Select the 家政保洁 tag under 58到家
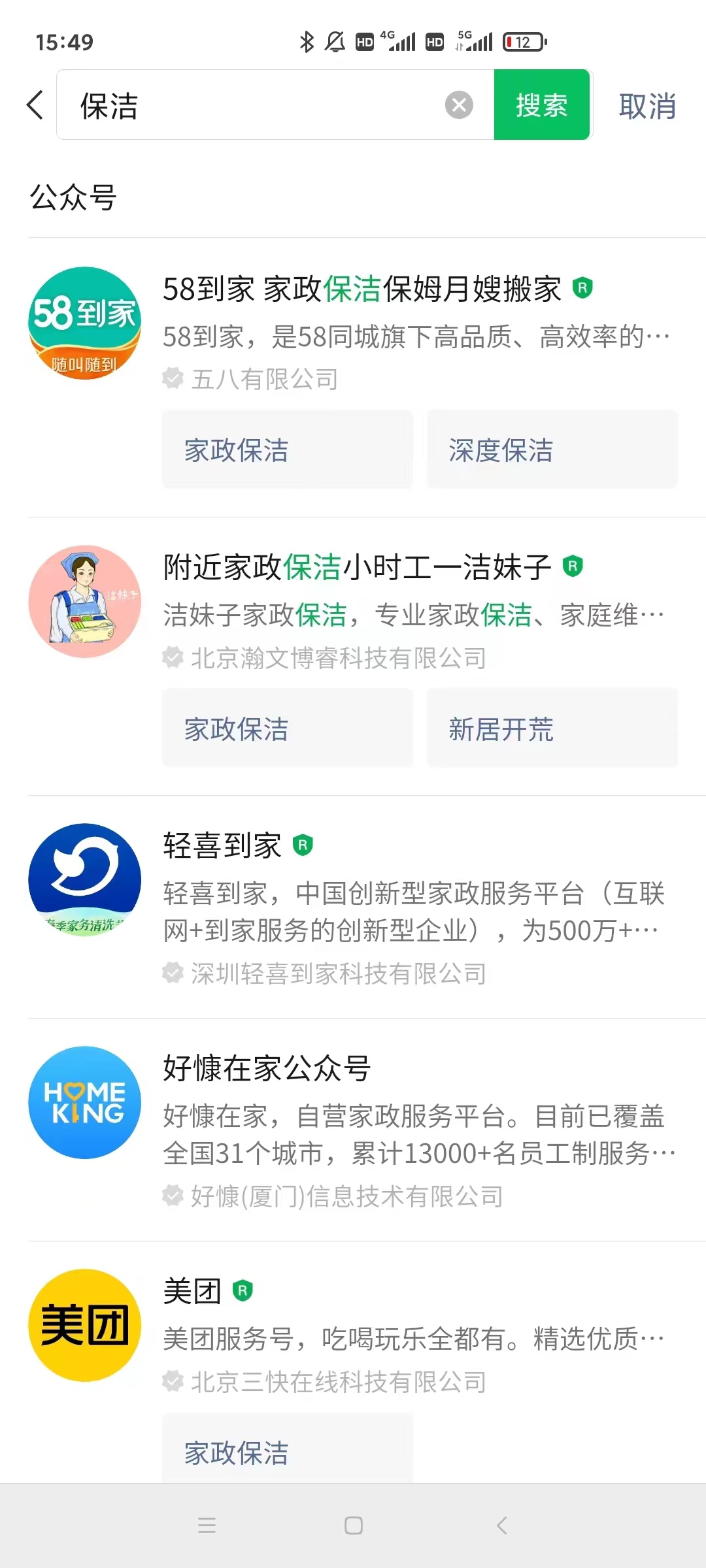Image resolution: width=706 pixels, height=1568 pixels. point(286,449)
